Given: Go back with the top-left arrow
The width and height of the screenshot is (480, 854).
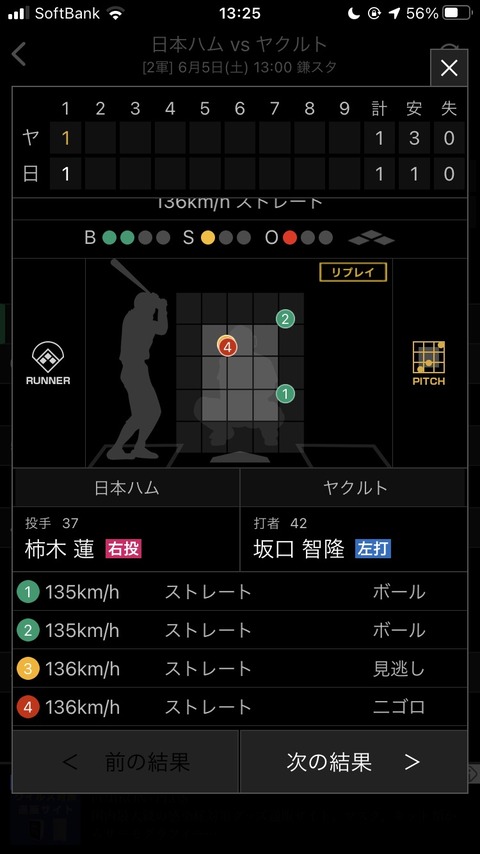Looking at the screenshot, I should point(19,54).
